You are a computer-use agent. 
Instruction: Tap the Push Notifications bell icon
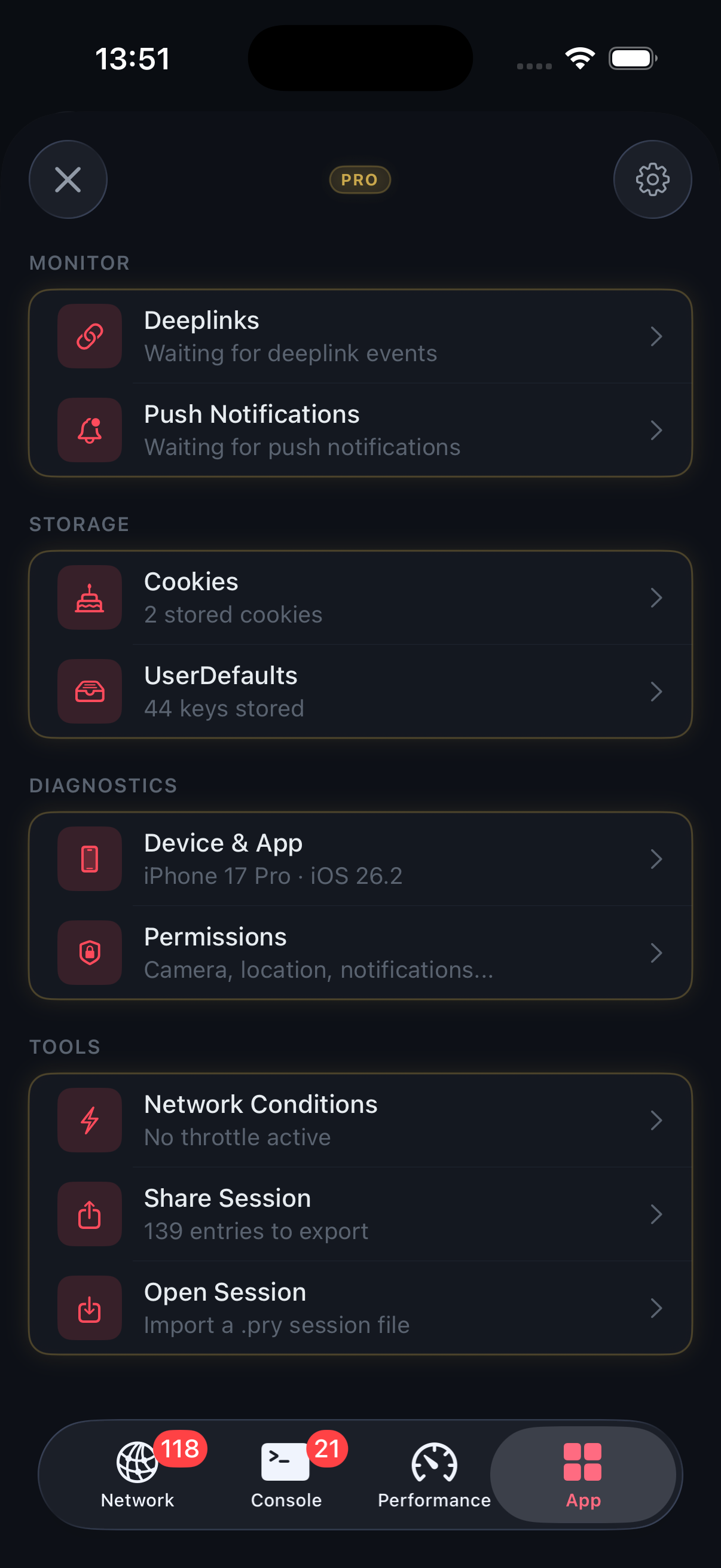[89, 430]
